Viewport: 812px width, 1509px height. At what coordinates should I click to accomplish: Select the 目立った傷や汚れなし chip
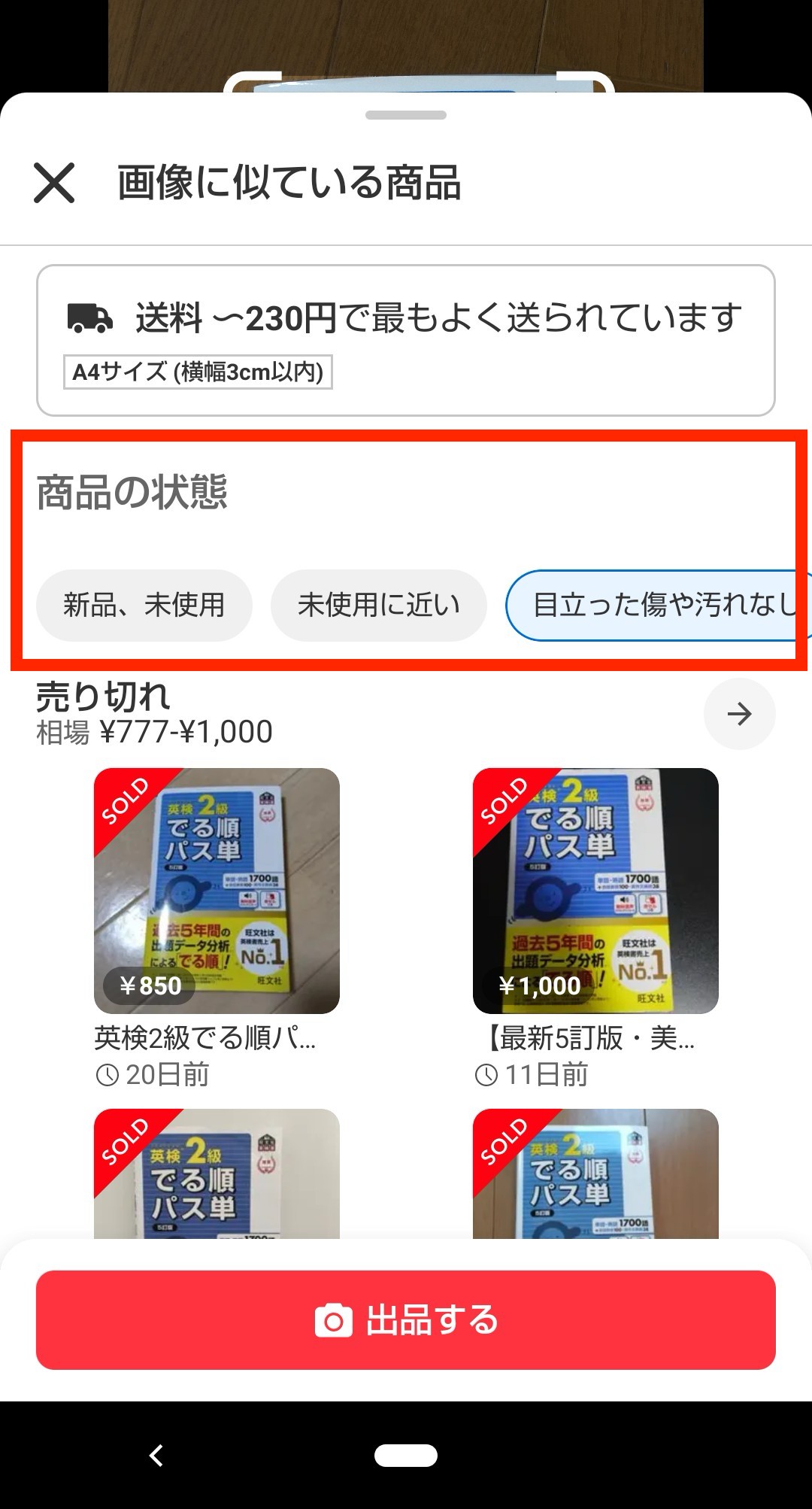(x=654, y=606)
